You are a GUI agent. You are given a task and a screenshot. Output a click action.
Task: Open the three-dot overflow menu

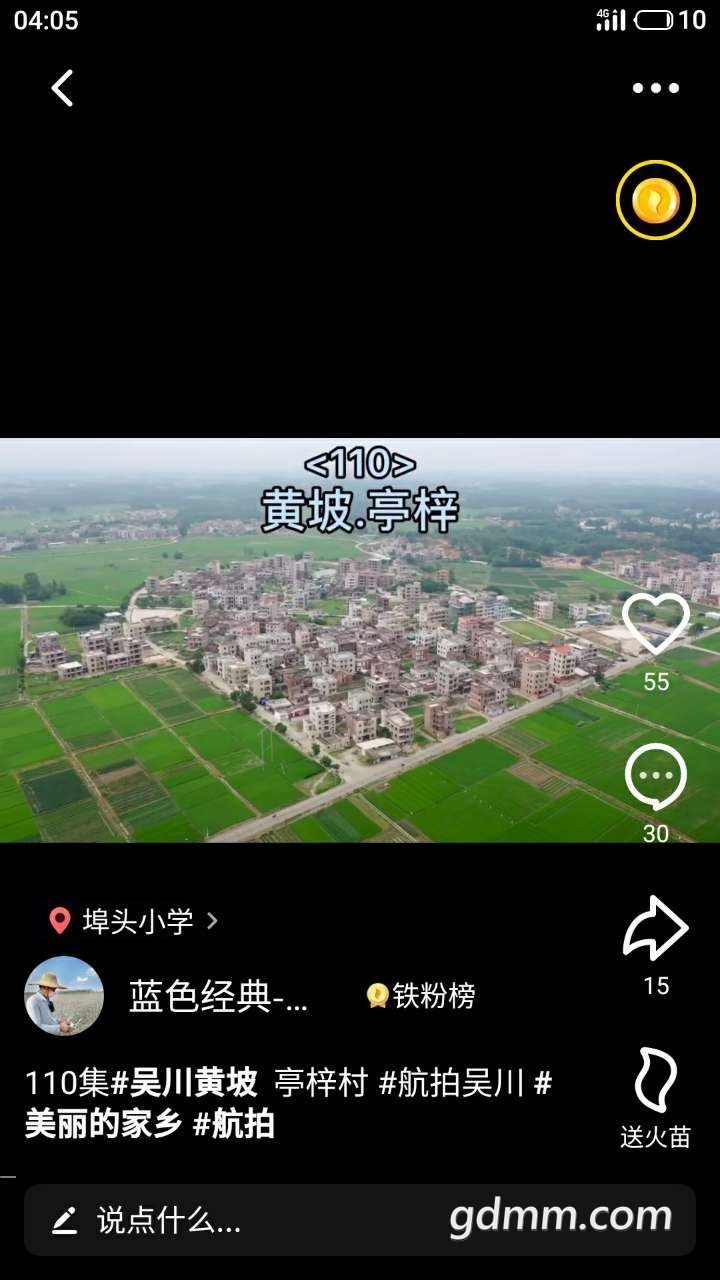[656, 88]
